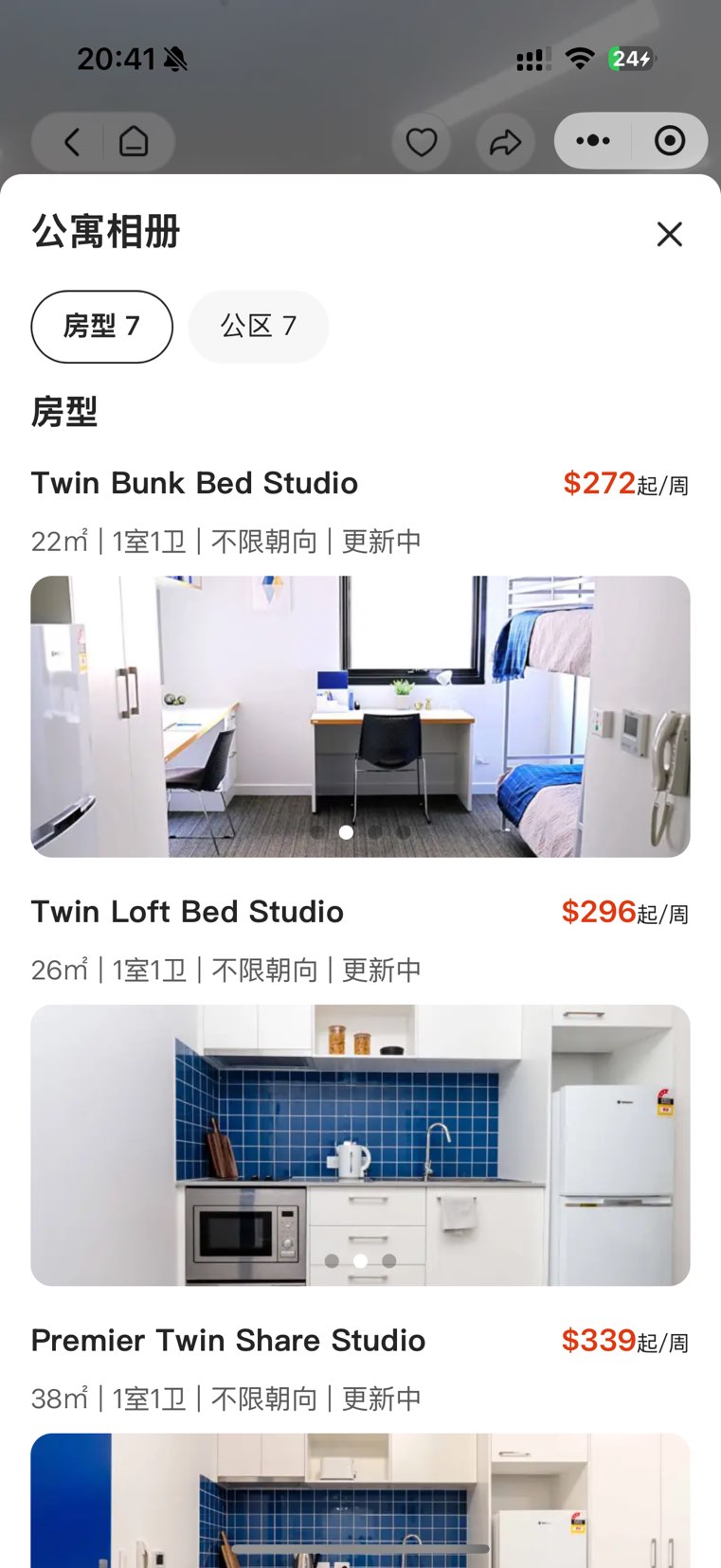Switch to the 公区 7 tab
Image resolution: width=721 pixels, height=1568 pixels.
coord(258,327)
